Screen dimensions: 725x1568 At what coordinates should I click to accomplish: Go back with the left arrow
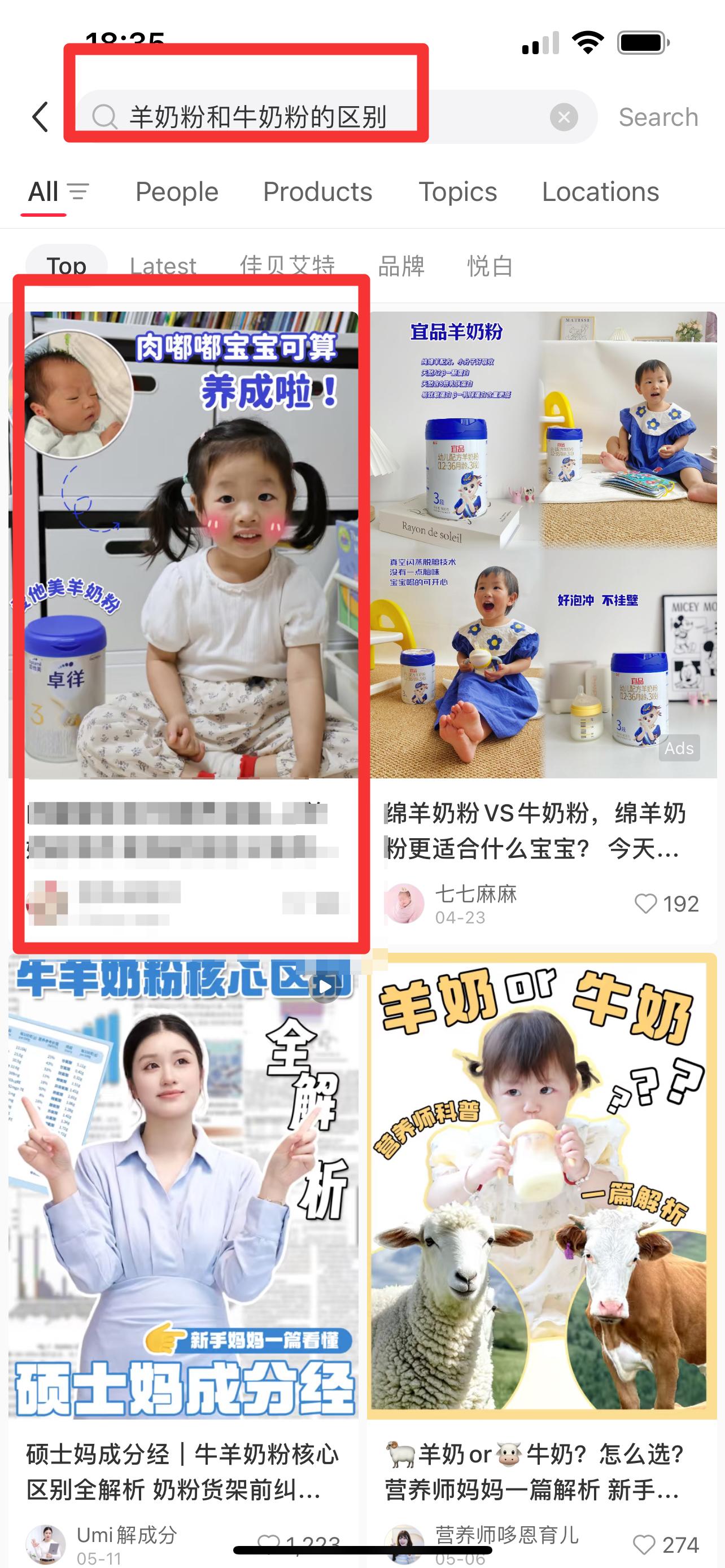pos(40,117)
